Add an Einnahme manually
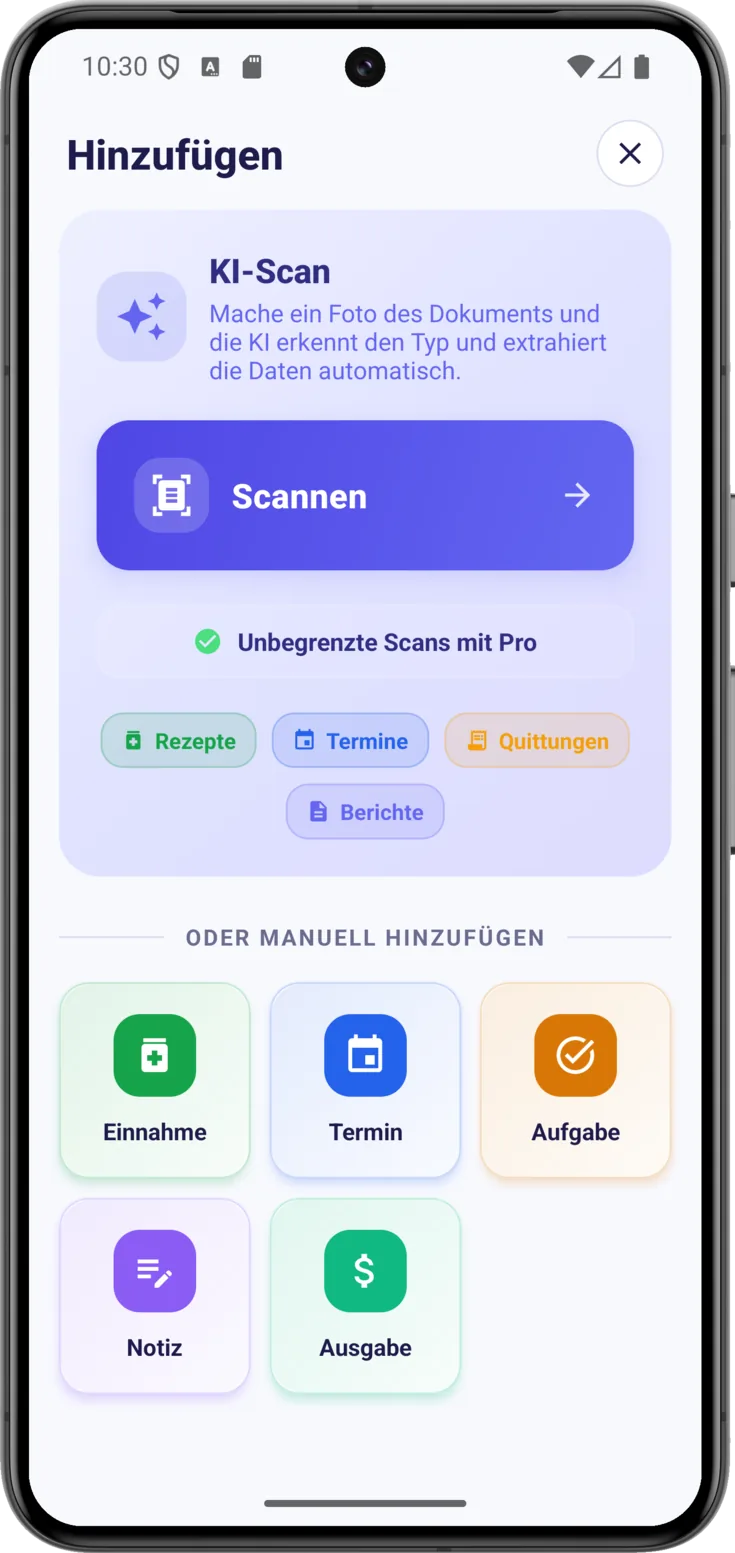This screenshot has width=735, height=1553. 155,1080
